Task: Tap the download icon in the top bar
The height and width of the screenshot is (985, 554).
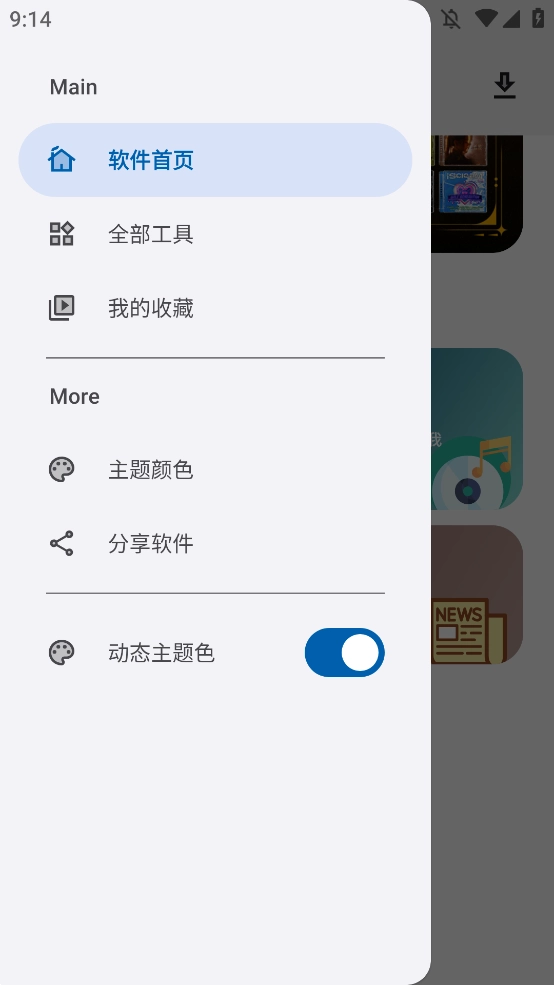Action: tap(504, 86)
